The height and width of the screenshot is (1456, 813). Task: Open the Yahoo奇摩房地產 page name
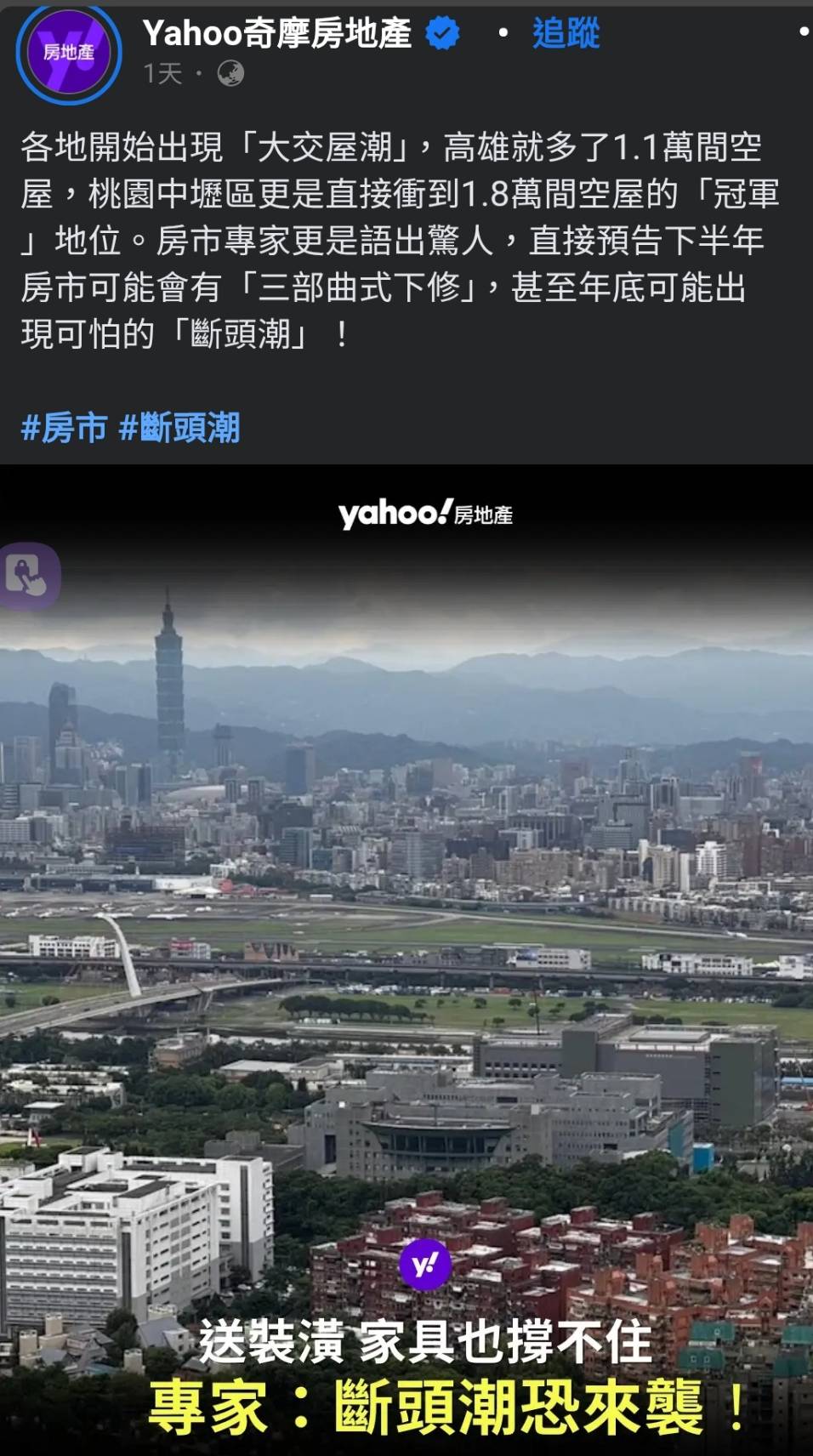[276, 34]
